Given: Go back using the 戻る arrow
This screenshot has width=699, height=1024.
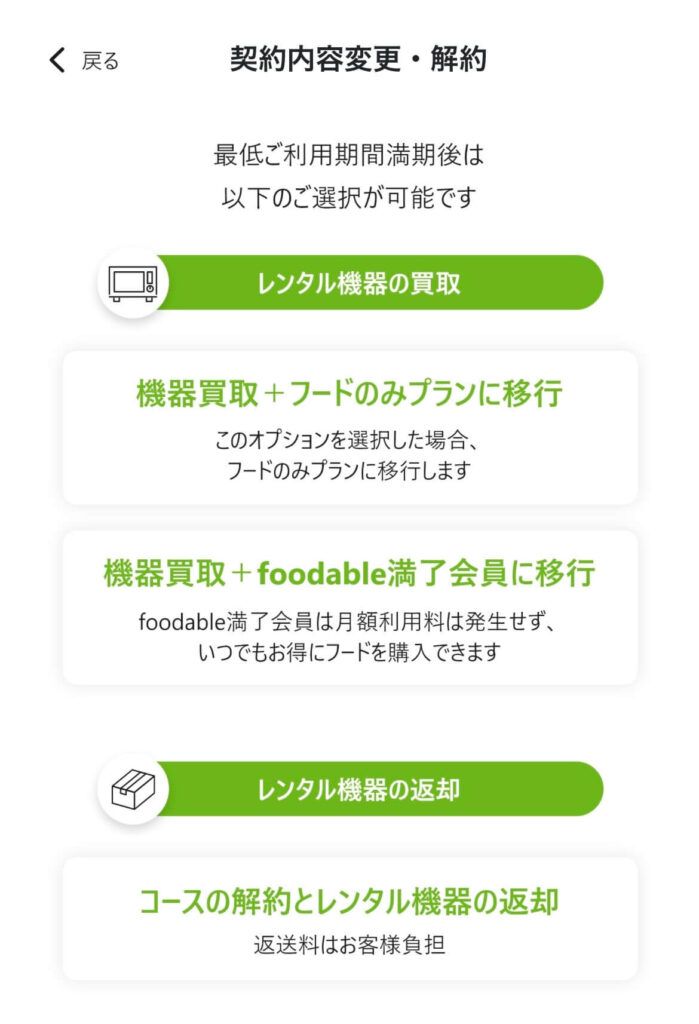Looking at the screenshot, I should point(82,61).
